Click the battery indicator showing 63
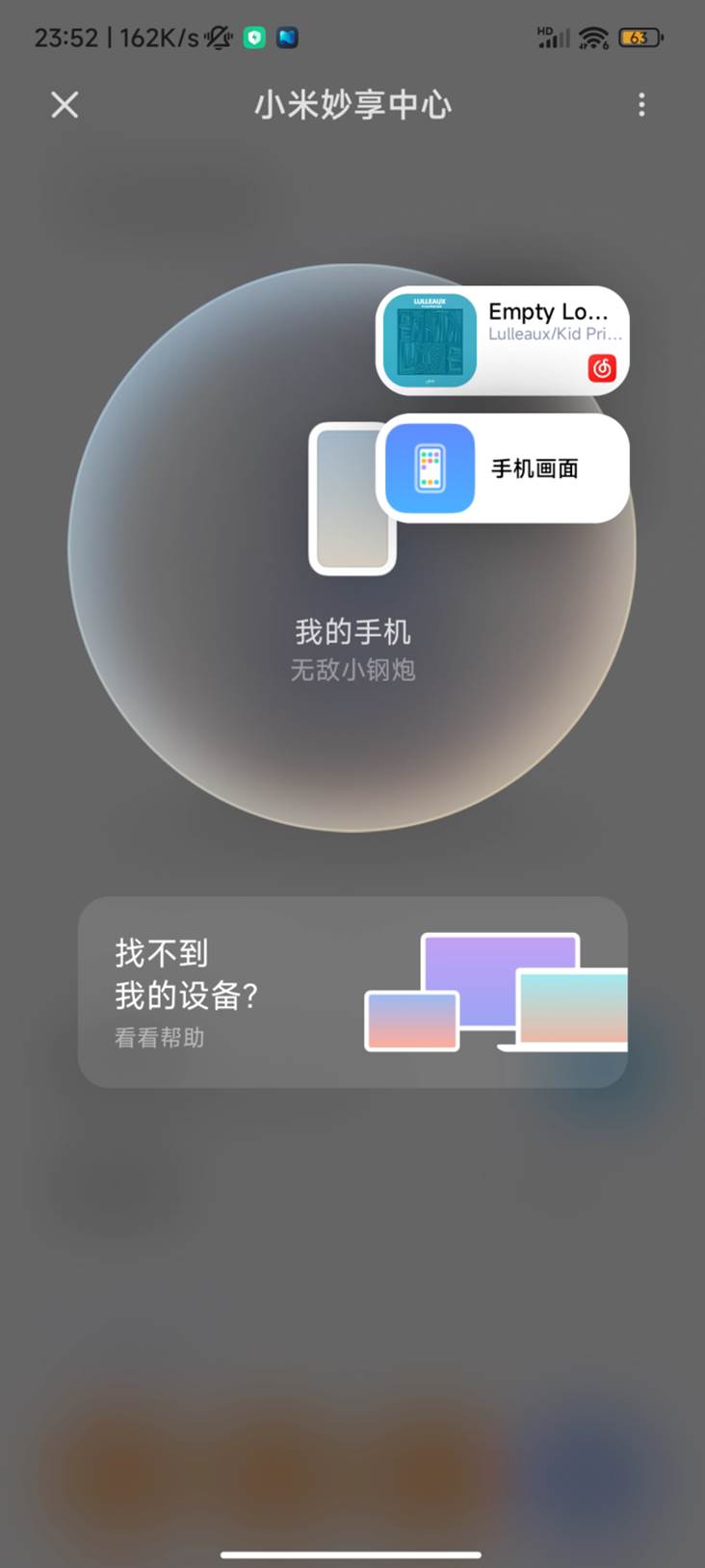This screenshot has height=1568, width=705. pos(640,37)
